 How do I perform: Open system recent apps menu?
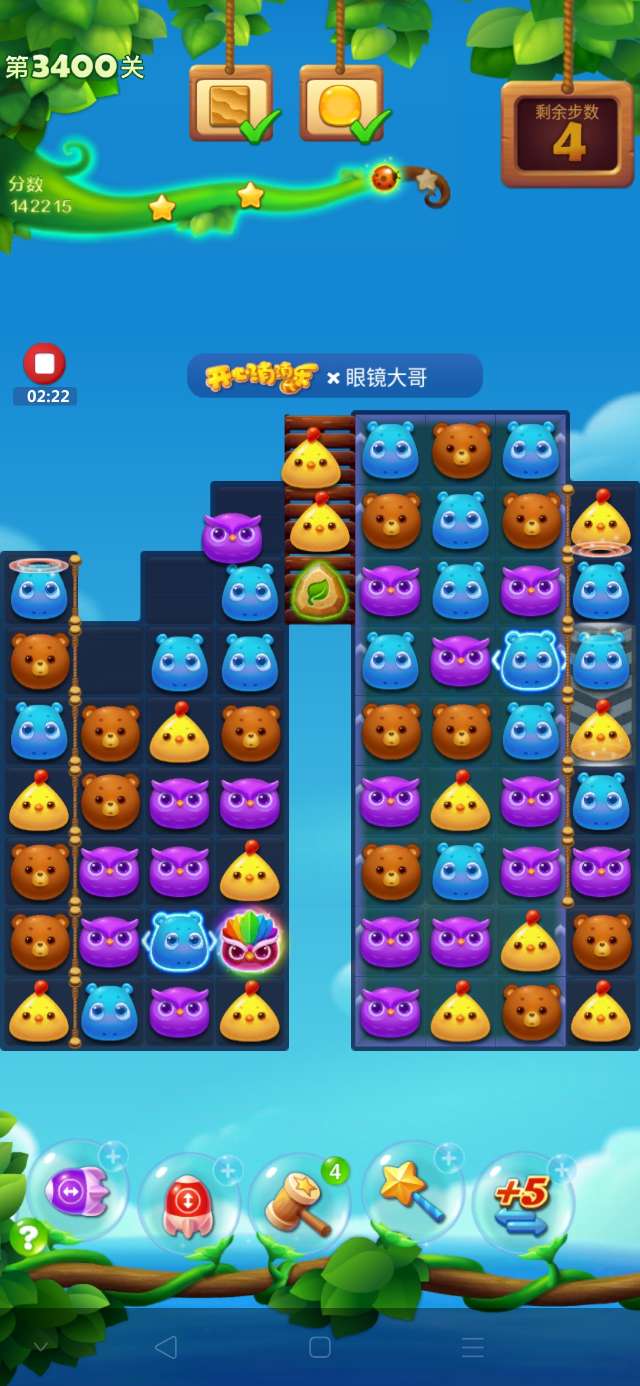tap(473, 1347)
